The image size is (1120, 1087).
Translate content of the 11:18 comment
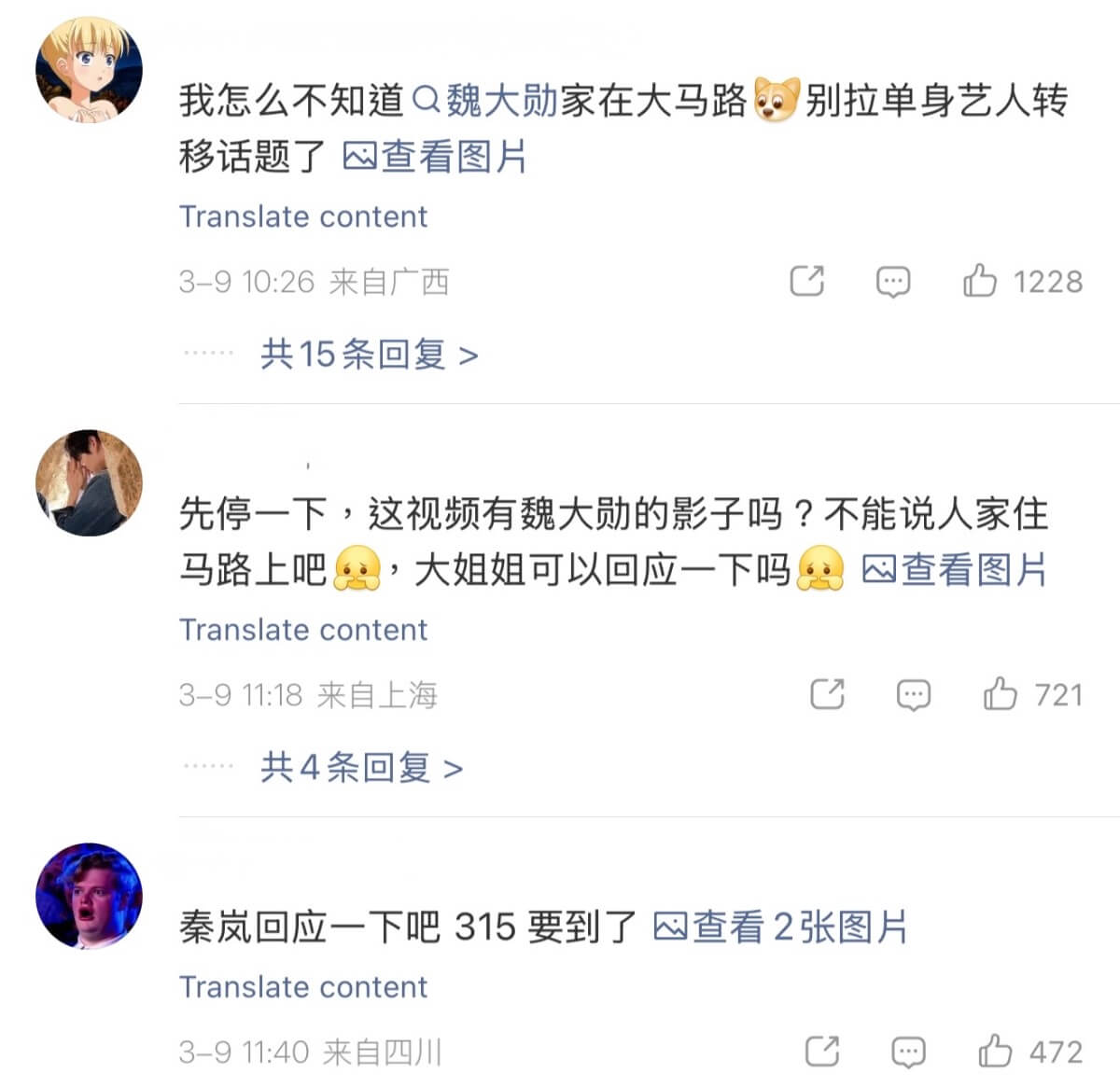click(x=302, y=630)
